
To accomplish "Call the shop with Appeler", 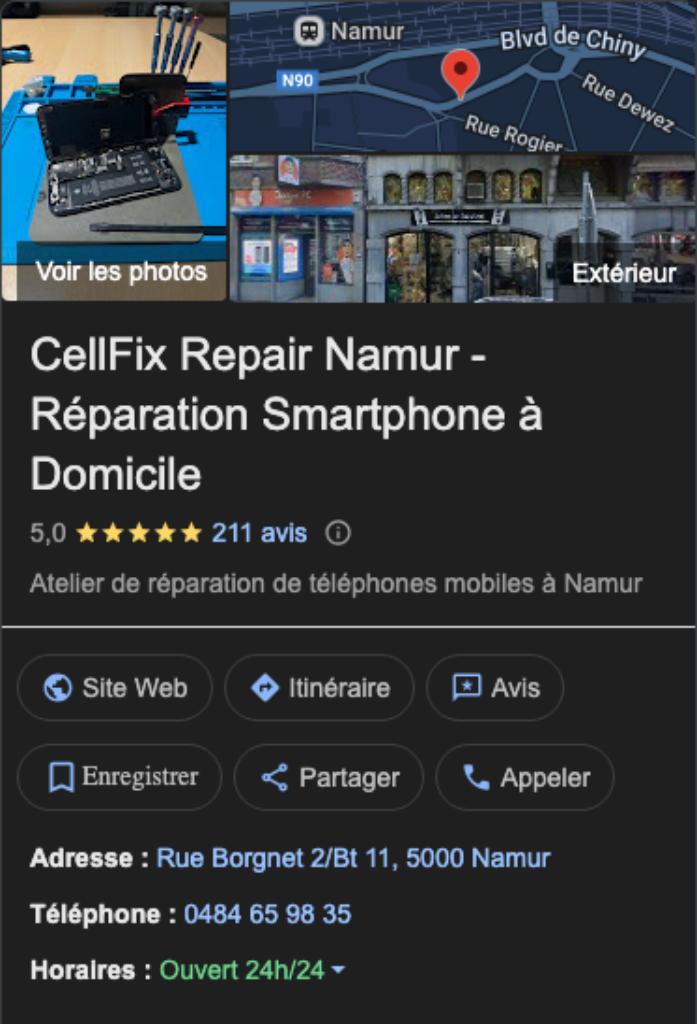I will tap(525, 777).
